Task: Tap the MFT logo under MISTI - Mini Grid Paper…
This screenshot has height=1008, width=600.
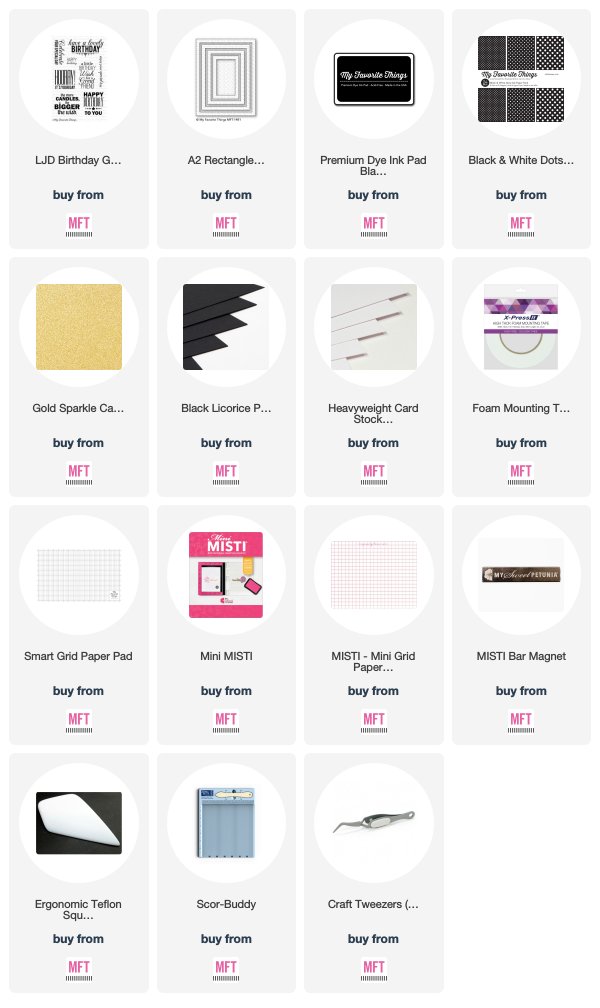Action: [374, 721]
